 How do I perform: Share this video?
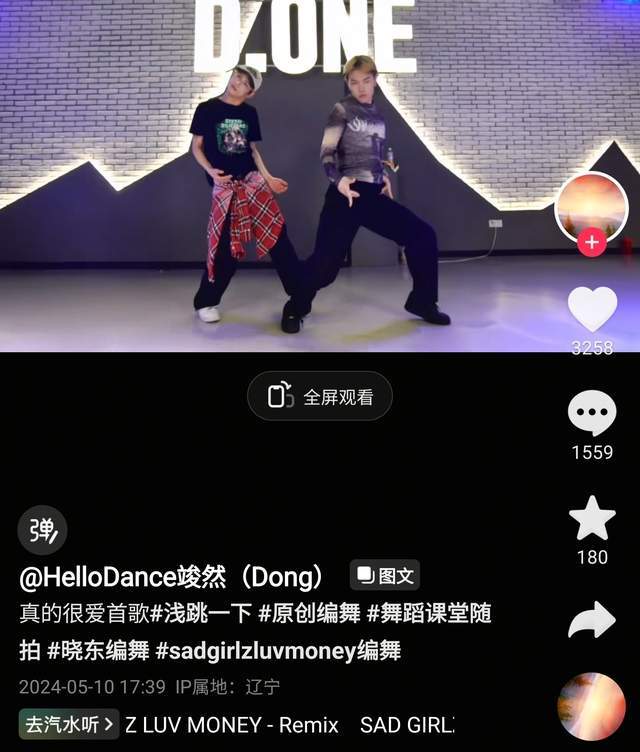point(592,620)
